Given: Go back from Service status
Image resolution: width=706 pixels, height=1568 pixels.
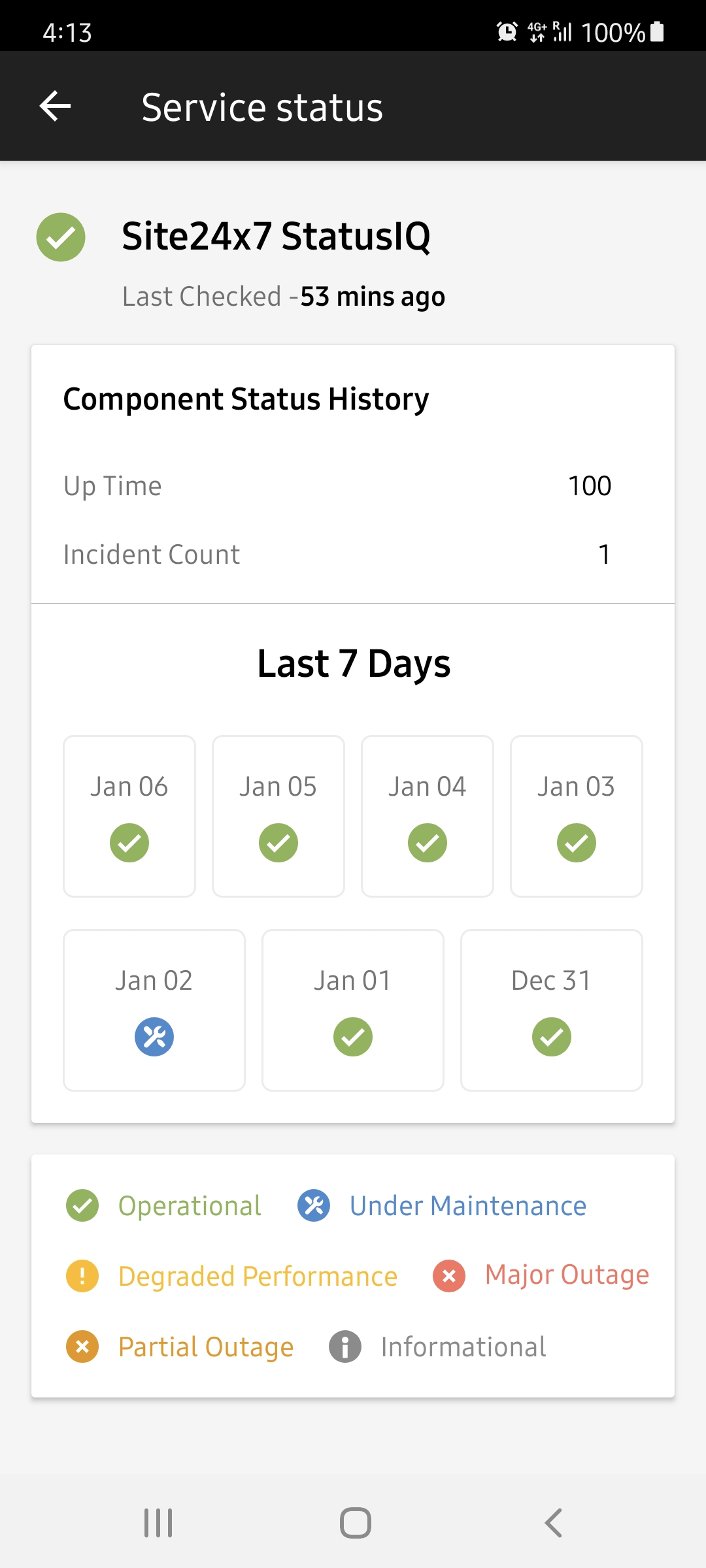Looking at the screenshot, I should point(55,106).
